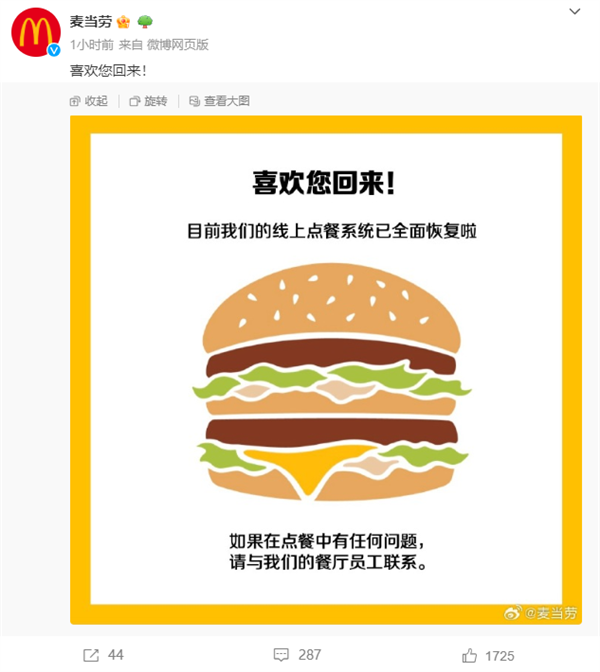
Task: Rotate the image with 旋转
Action: 148,101
